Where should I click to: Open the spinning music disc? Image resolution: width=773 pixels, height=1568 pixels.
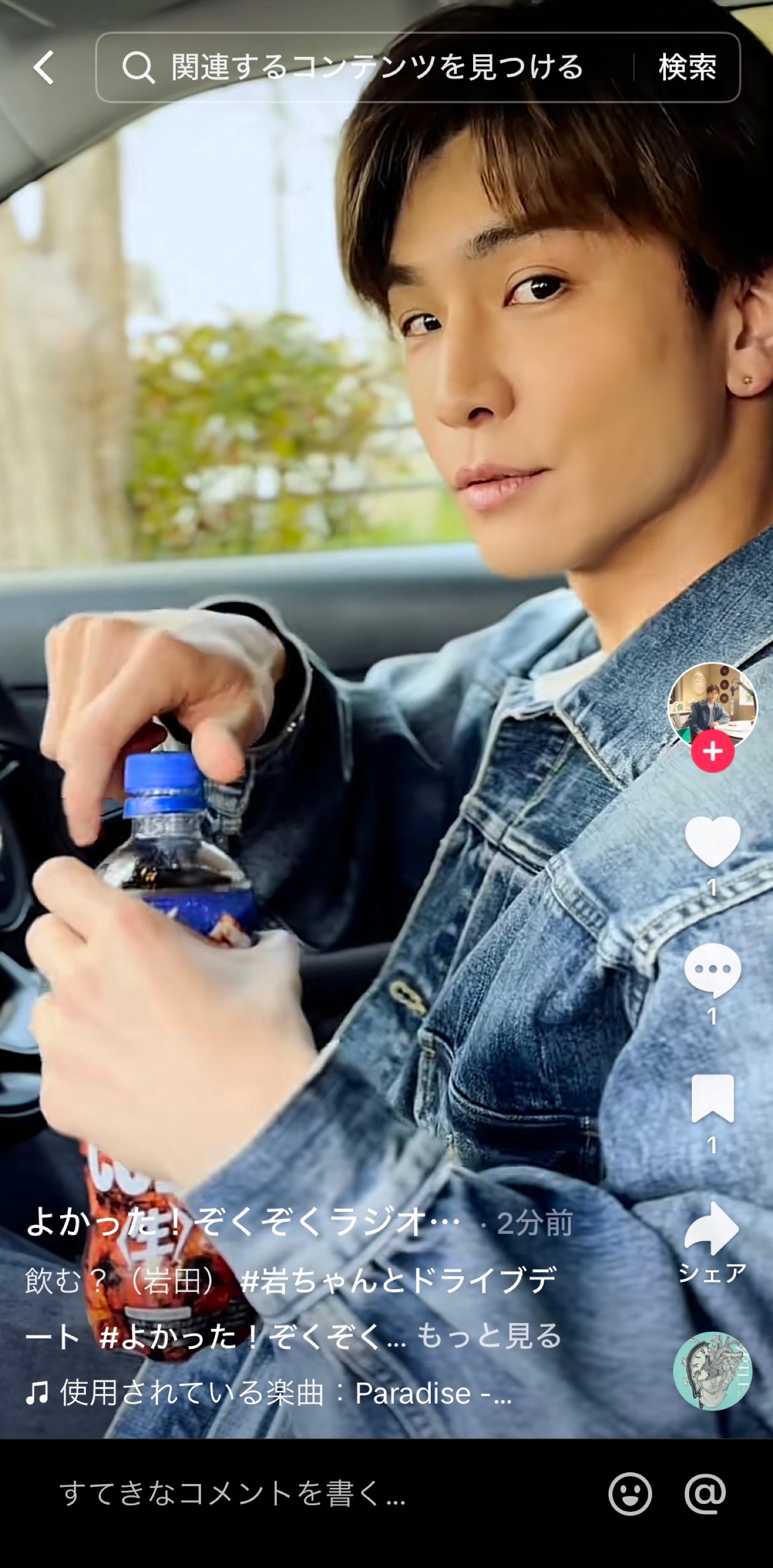(x=712, y=1371)
